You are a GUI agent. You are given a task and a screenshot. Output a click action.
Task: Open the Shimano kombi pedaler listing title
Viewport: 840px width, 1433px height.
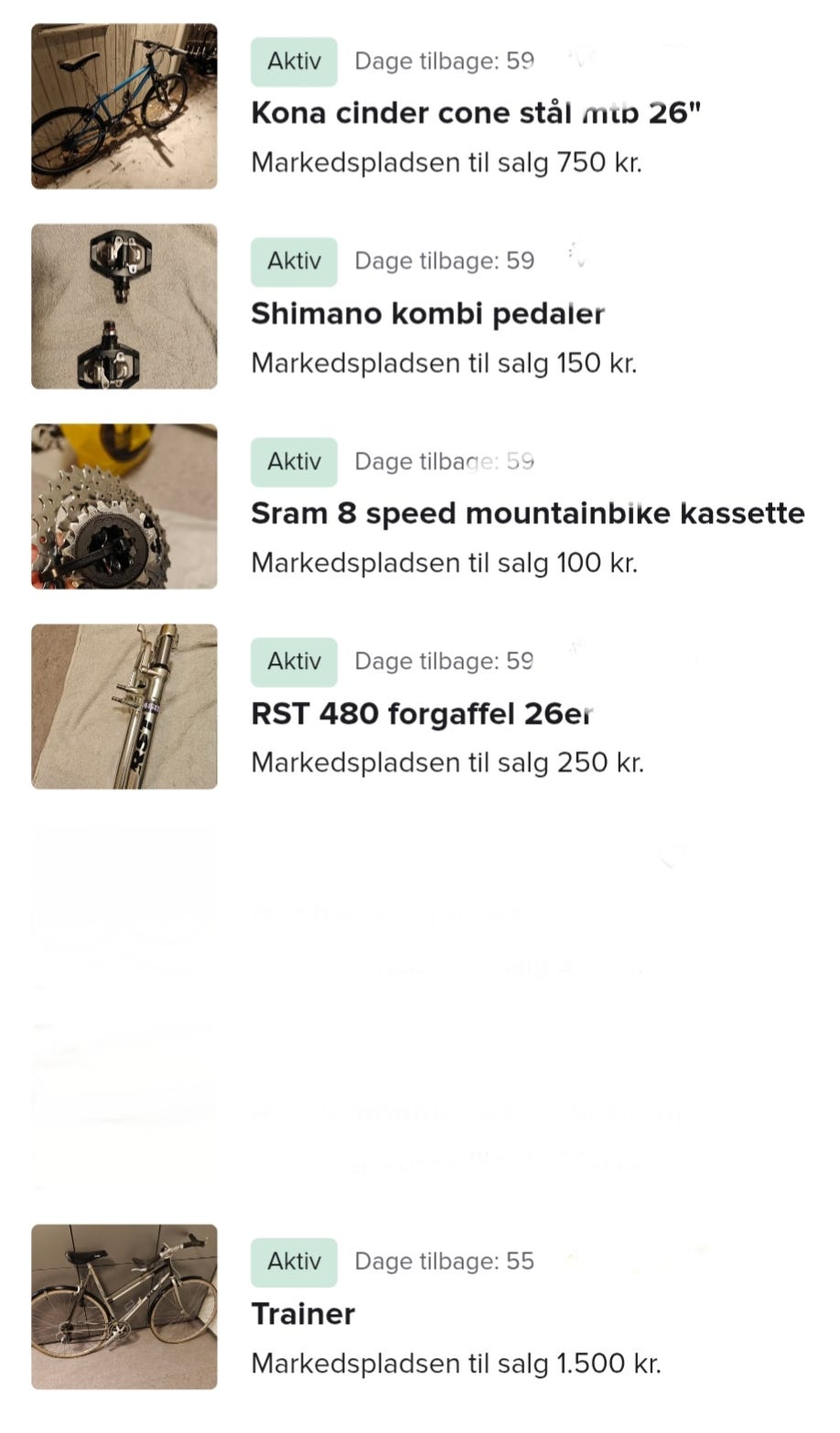pyautogui.click(x=427, y=312)
